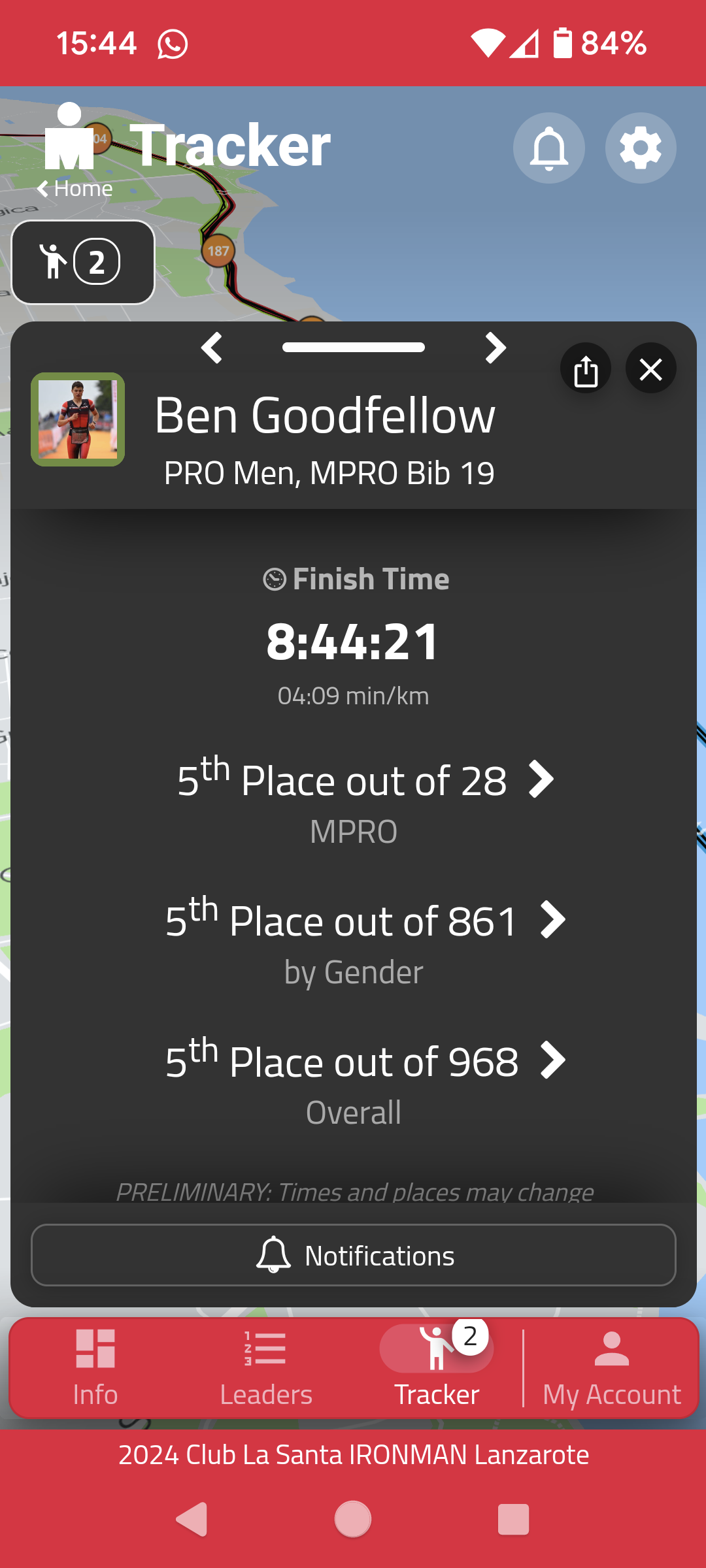Screen dimensions: 706x1568
Task: Tap the system back button
Action: click(x=192, y=1520)
